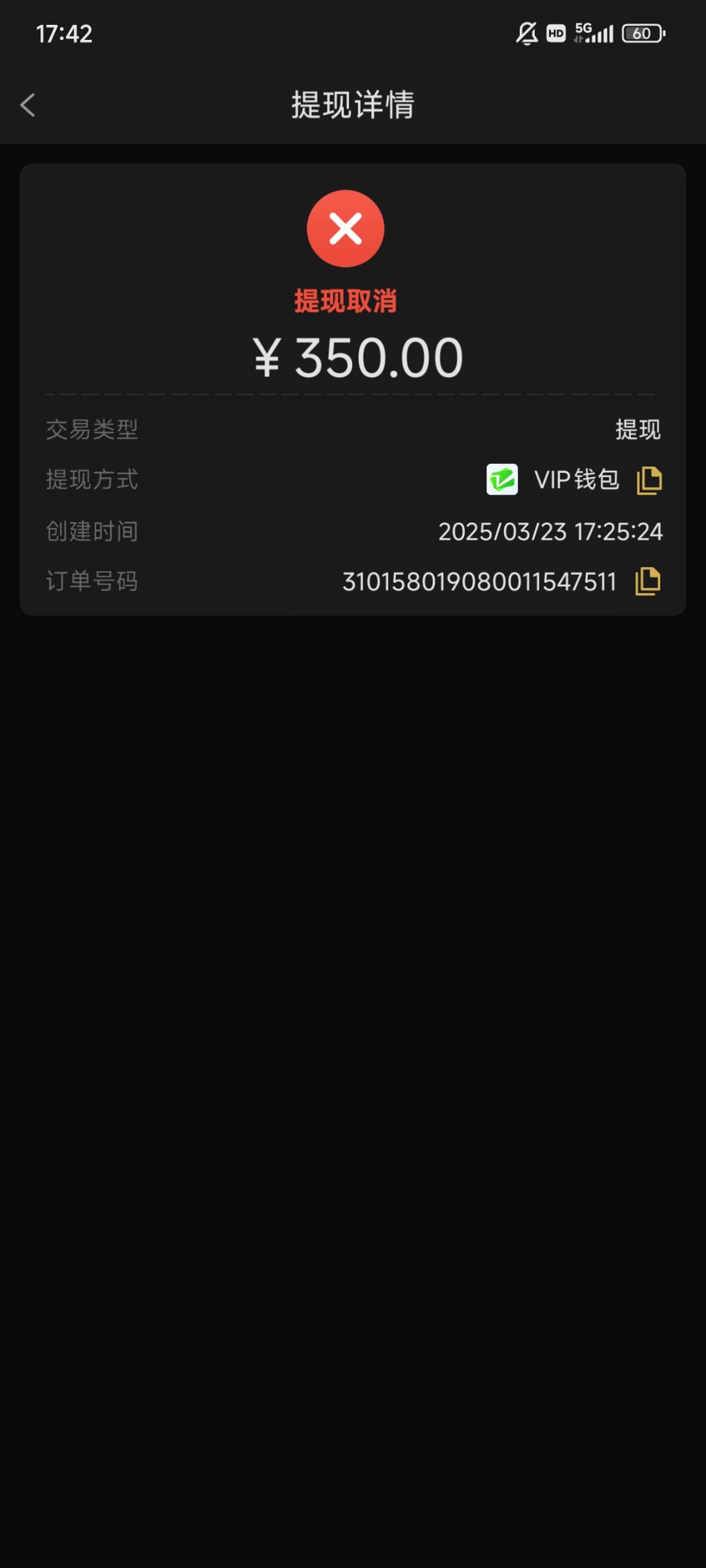Image resolution: width=706 pixels, height=1568 pixels.
Task: Go back from withdrawal details page
Action: [x=27, y=105]
